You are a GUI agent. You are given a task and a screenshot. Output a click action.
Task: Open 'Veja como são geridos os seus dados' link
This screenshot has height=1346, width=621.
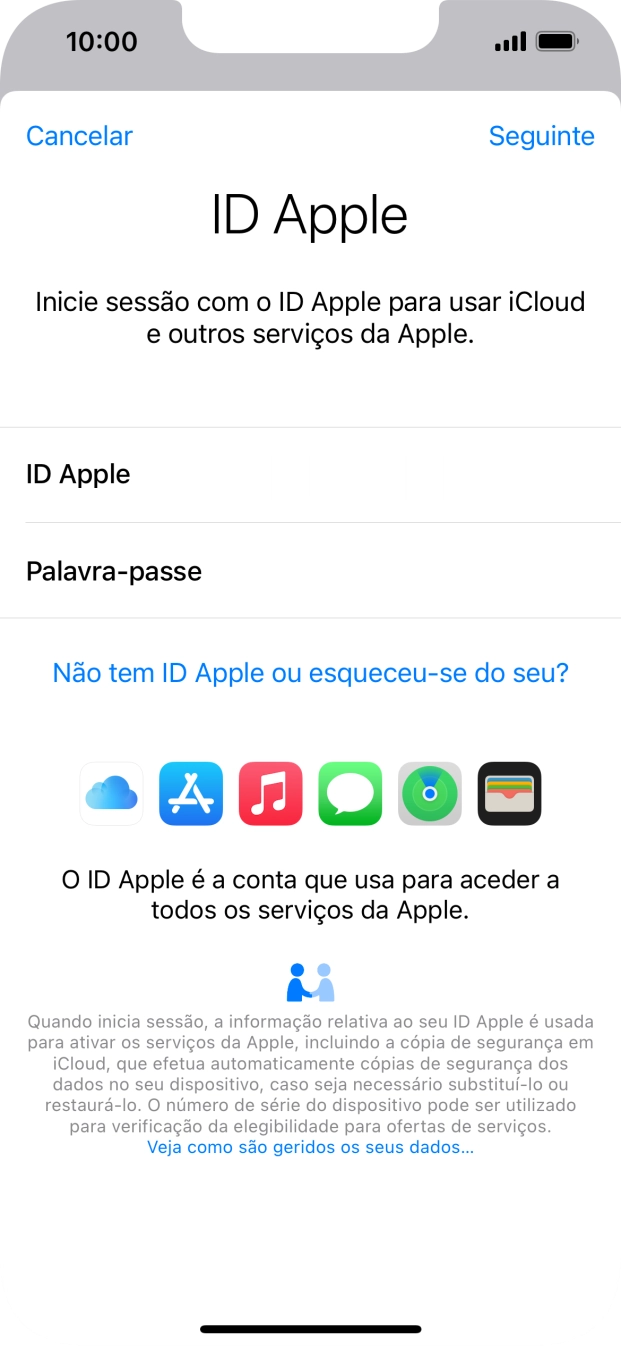click(310, 1147)
